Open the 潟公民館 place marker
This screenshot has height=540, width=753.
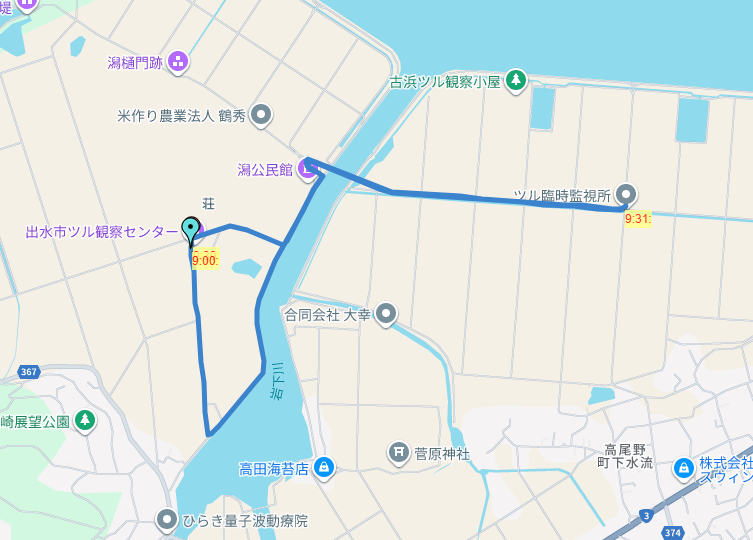[x=308, y=170]
